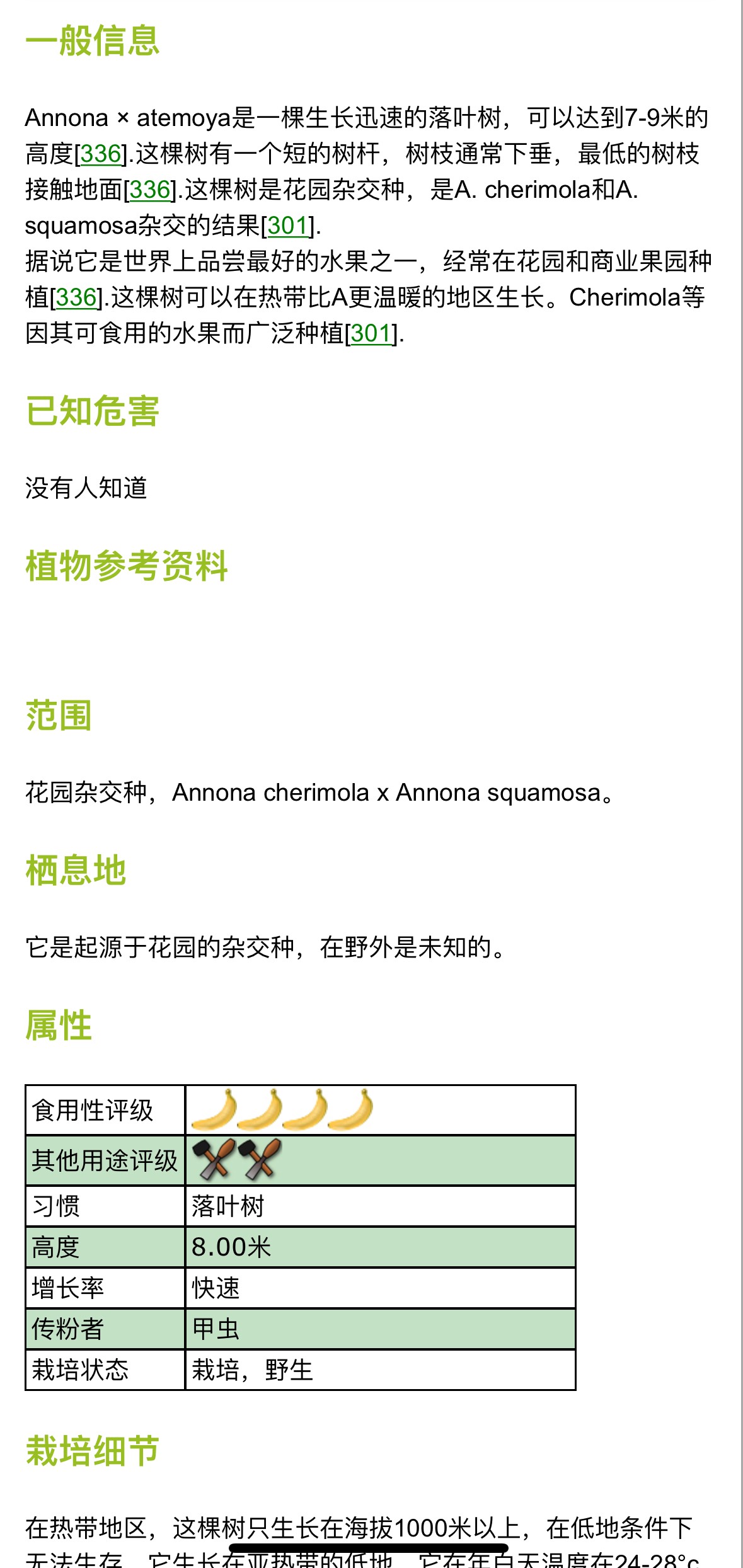The image size is (743, 1568).
Task: Open reference 336 after 果园种植
Action: click(x=76, y=297)
